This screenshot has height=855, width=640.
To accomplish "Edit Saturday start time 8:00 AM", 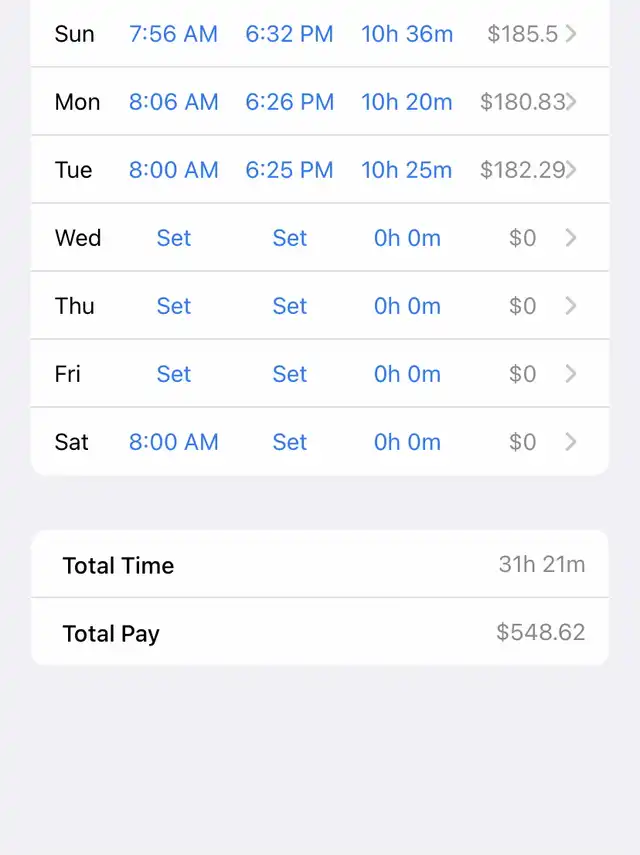I will tap(173, 442).
